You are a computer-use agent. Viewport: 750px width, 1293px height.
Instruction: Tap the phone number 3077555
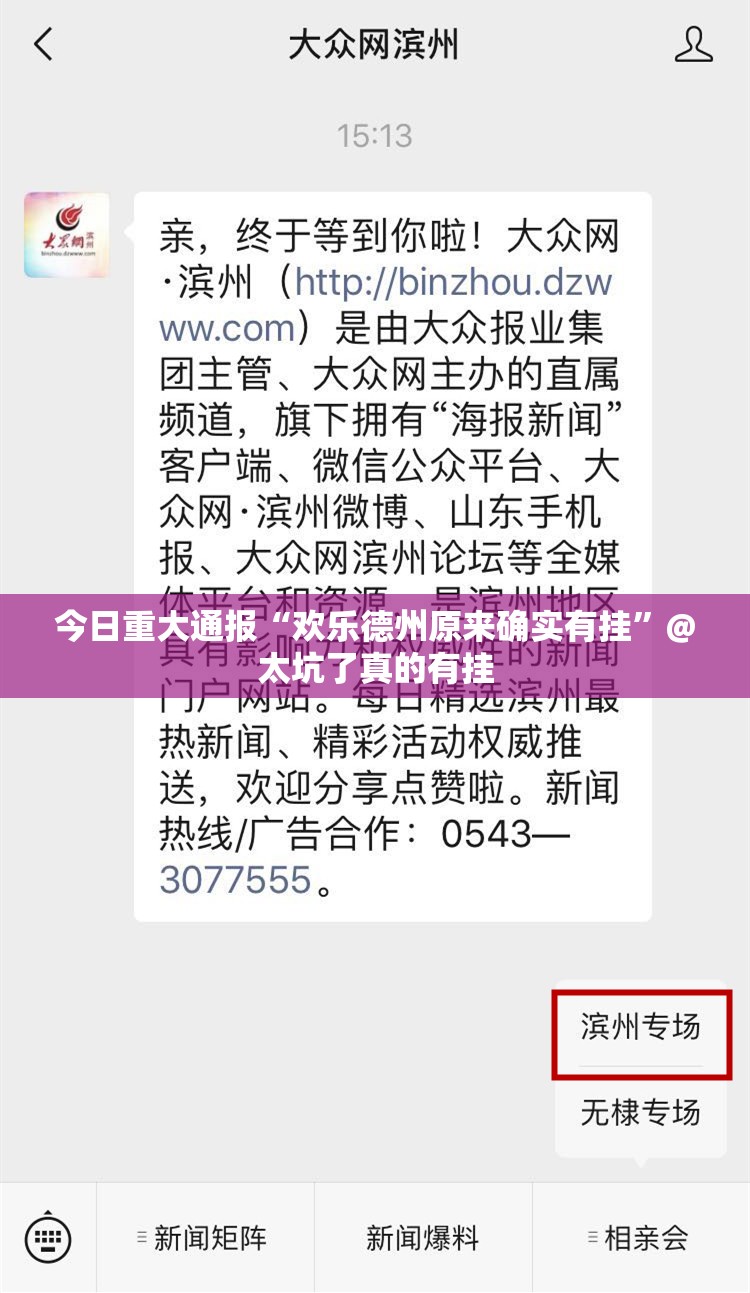(x=236, y=879)
